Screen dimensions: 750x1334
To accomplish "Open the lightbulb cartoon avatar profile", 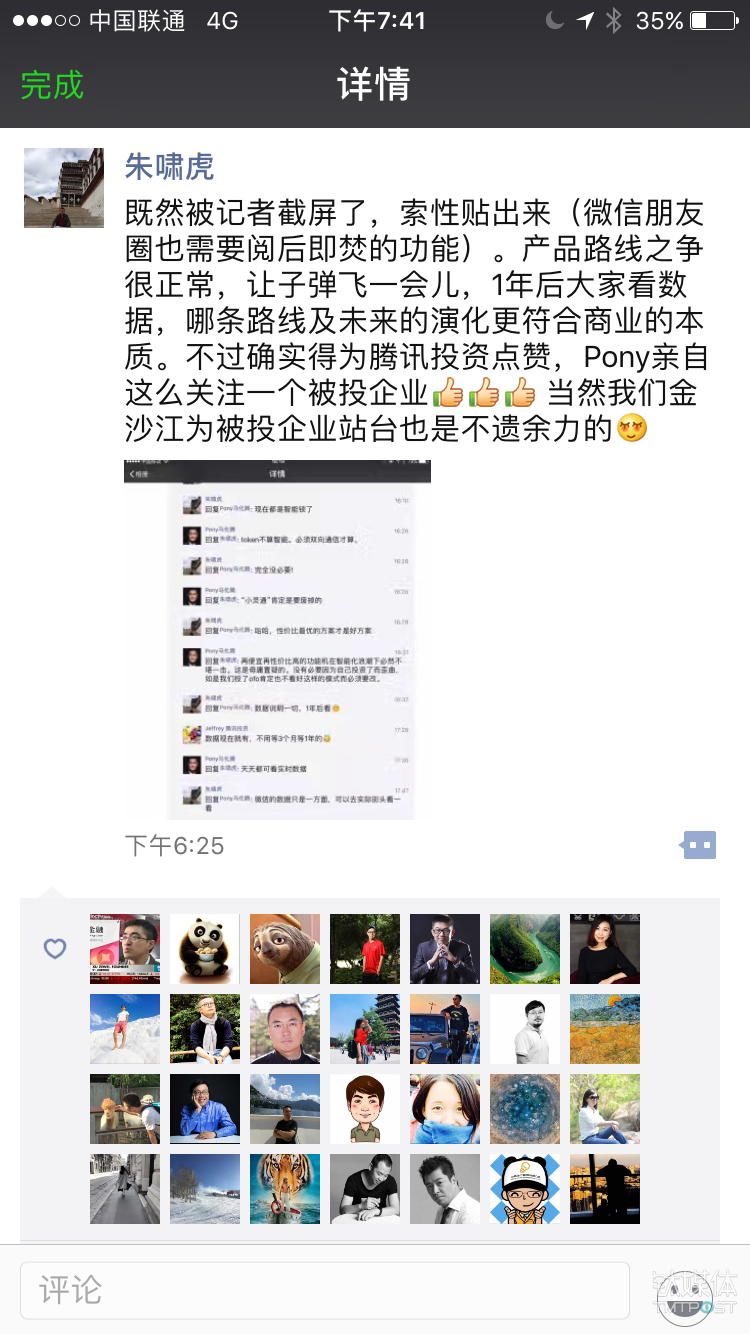I will 525,1189.
